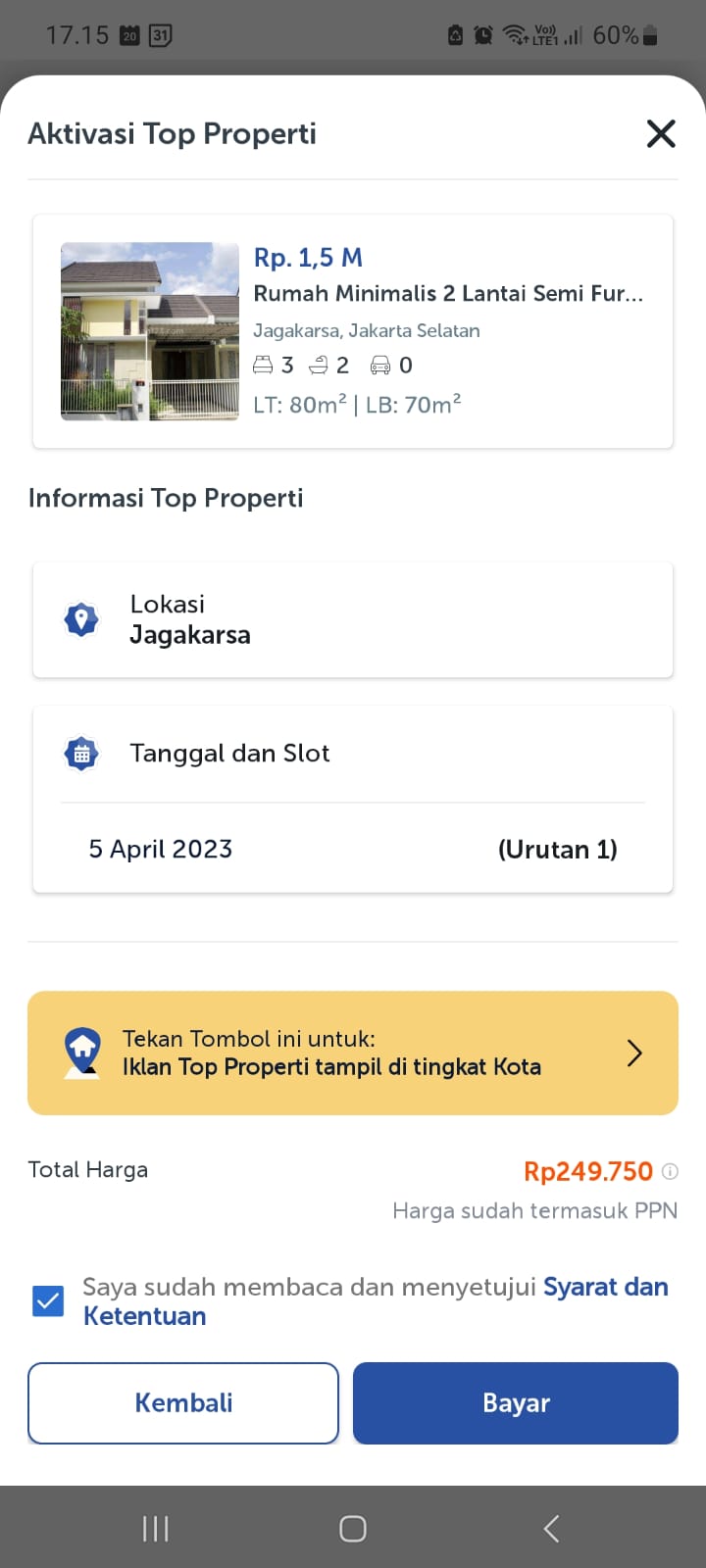Image resolution: width=706 pixels, height=1568 pixels.
Task: Show info about the Rp249.750 total price
Action: pyautogui.click(x=671, y=1171)
